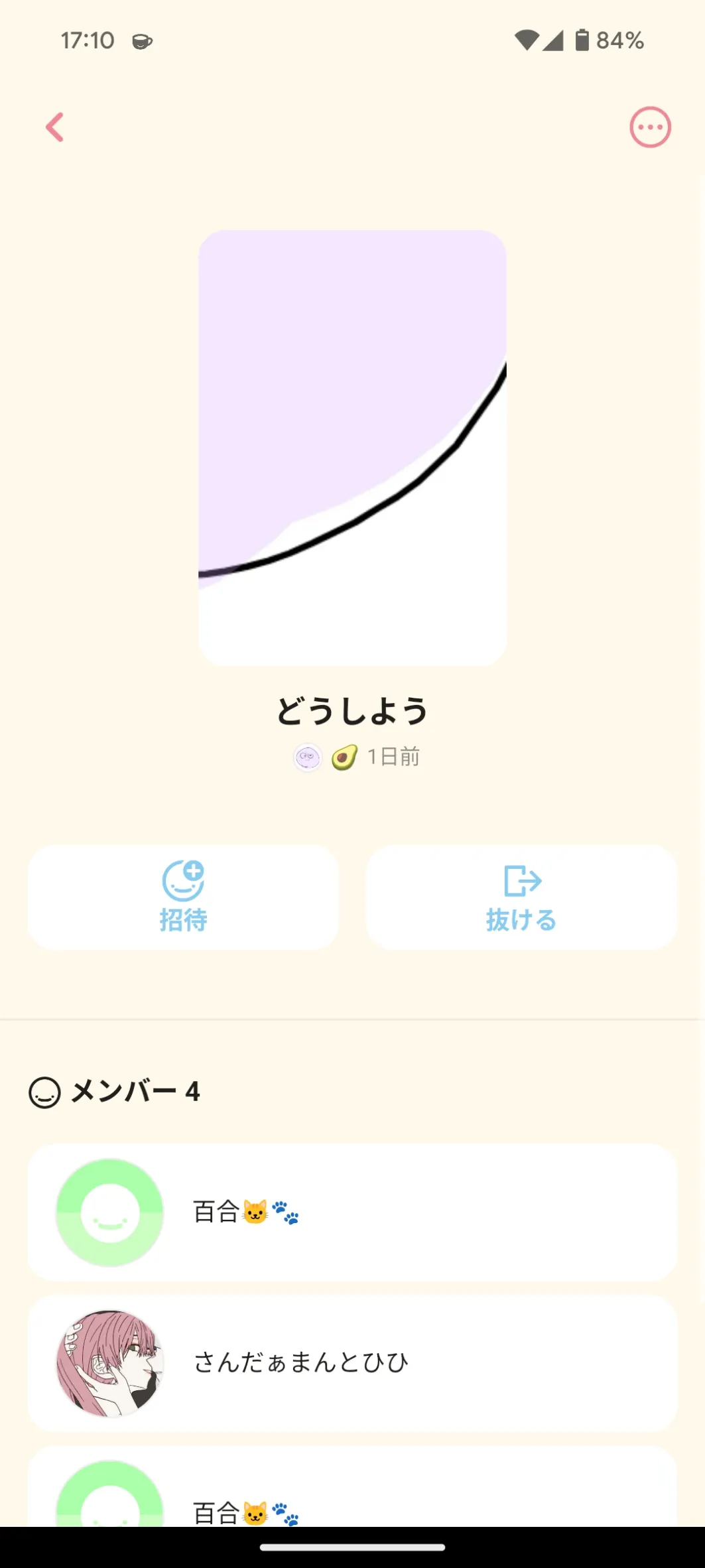Open the どうしよう cover image

pos(352,448)
